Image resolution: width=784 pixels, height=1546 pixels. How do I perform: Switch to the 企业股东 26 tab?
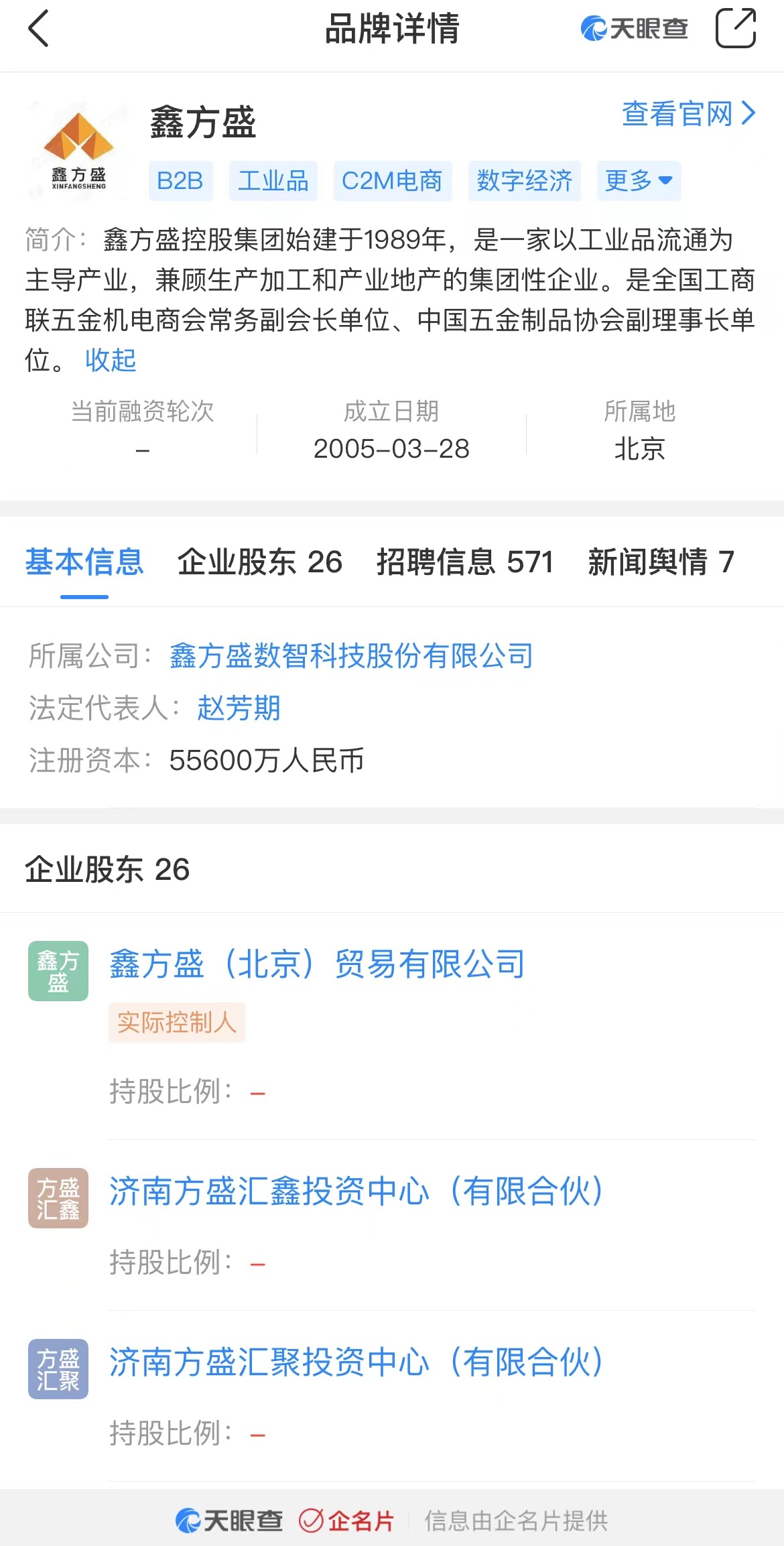coord(259,562)
